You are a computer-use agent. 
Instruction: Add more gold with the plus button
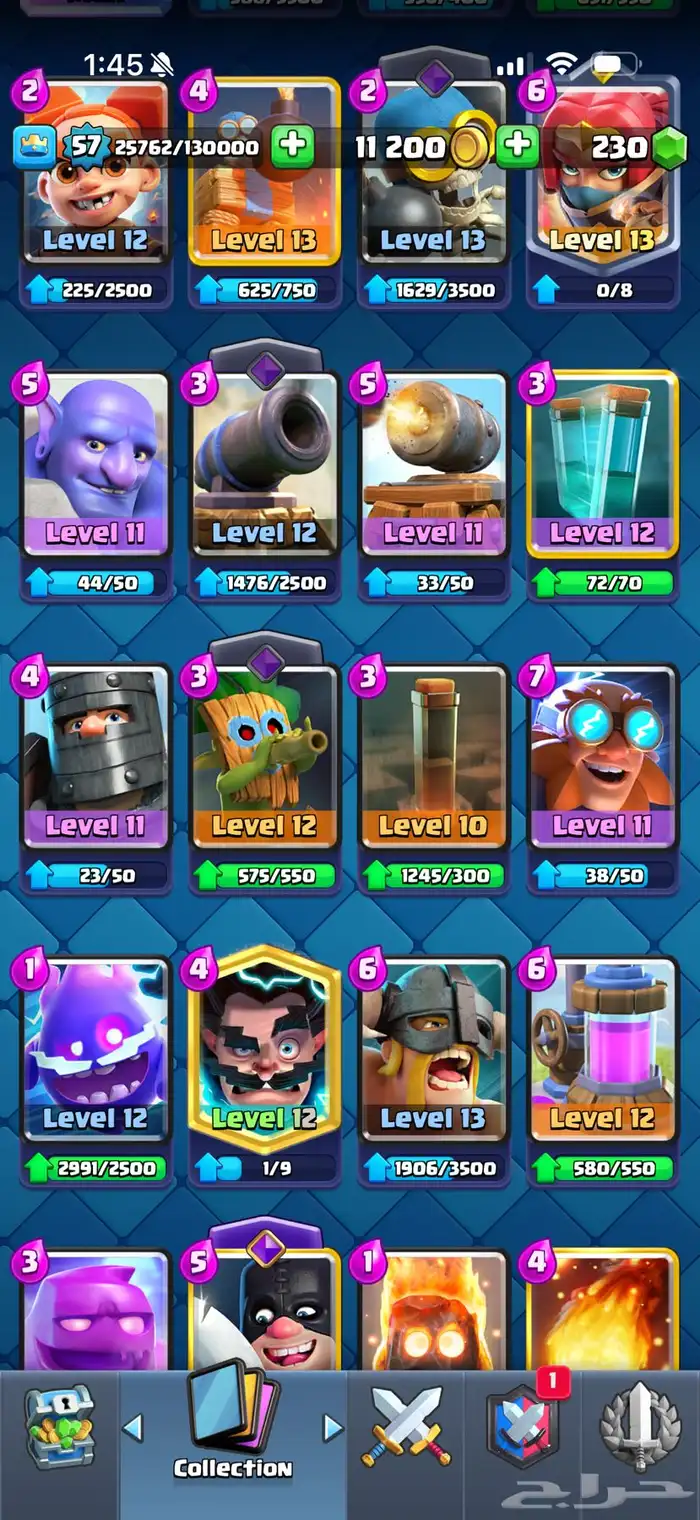pyautogui.click(x=516, y=147)
